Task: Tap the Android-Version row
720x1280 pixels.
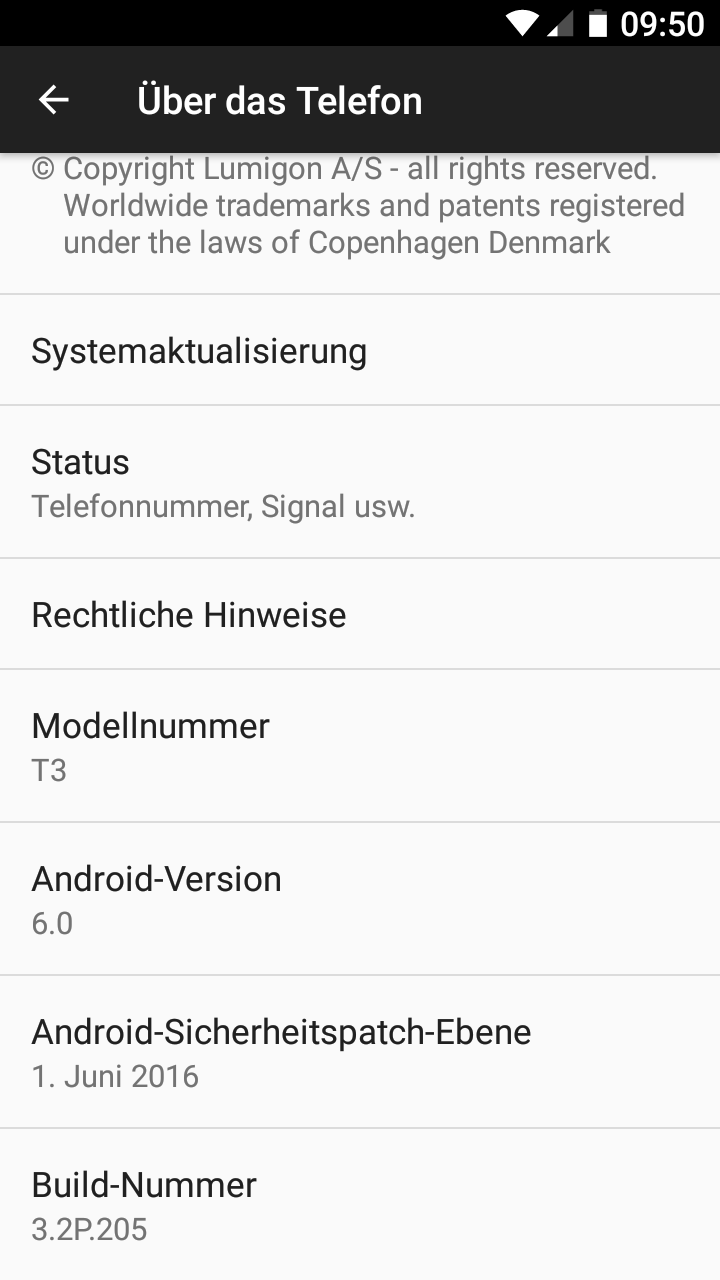Action: (360, 899)
